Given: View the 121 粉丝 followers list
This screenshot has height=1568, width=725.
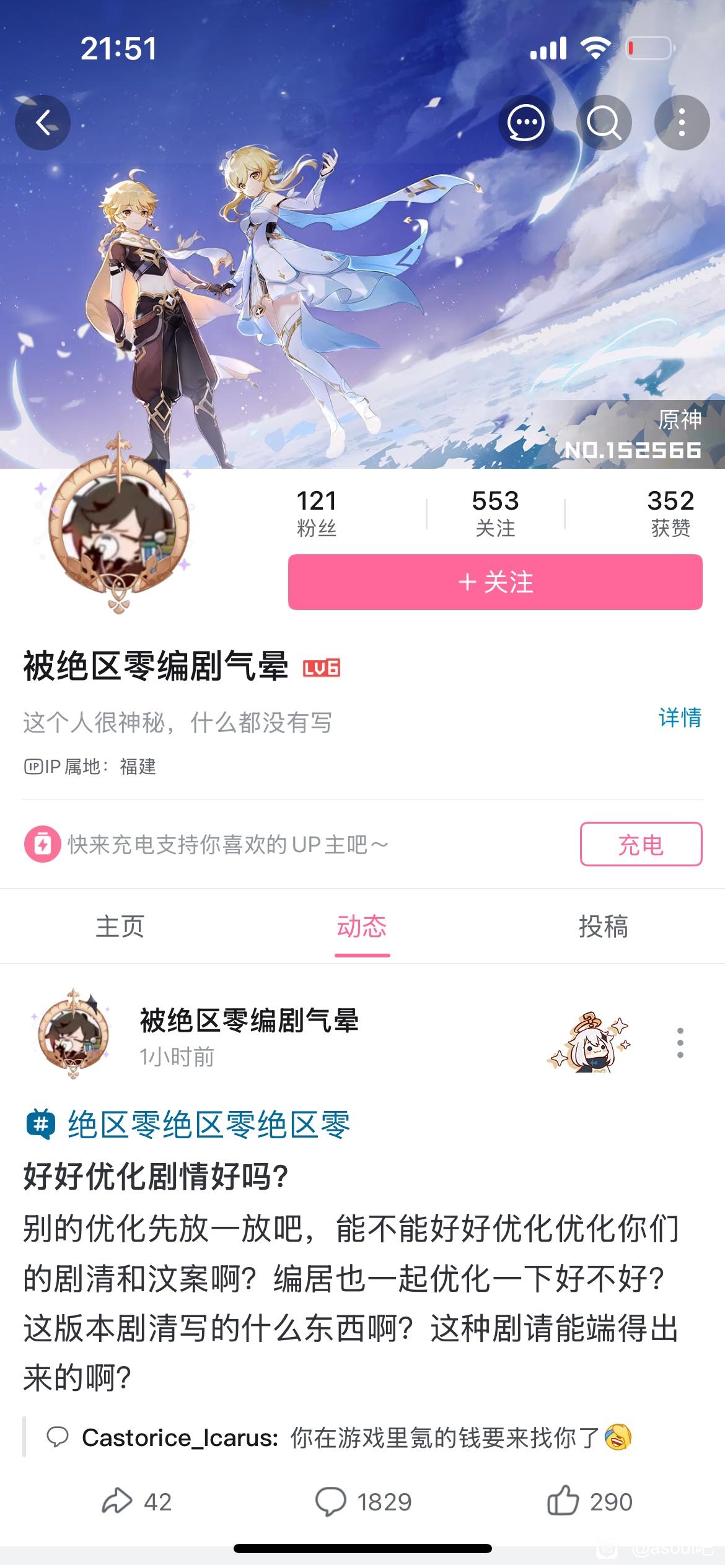Looking at the screenshot, I should (x=316, y=513).
